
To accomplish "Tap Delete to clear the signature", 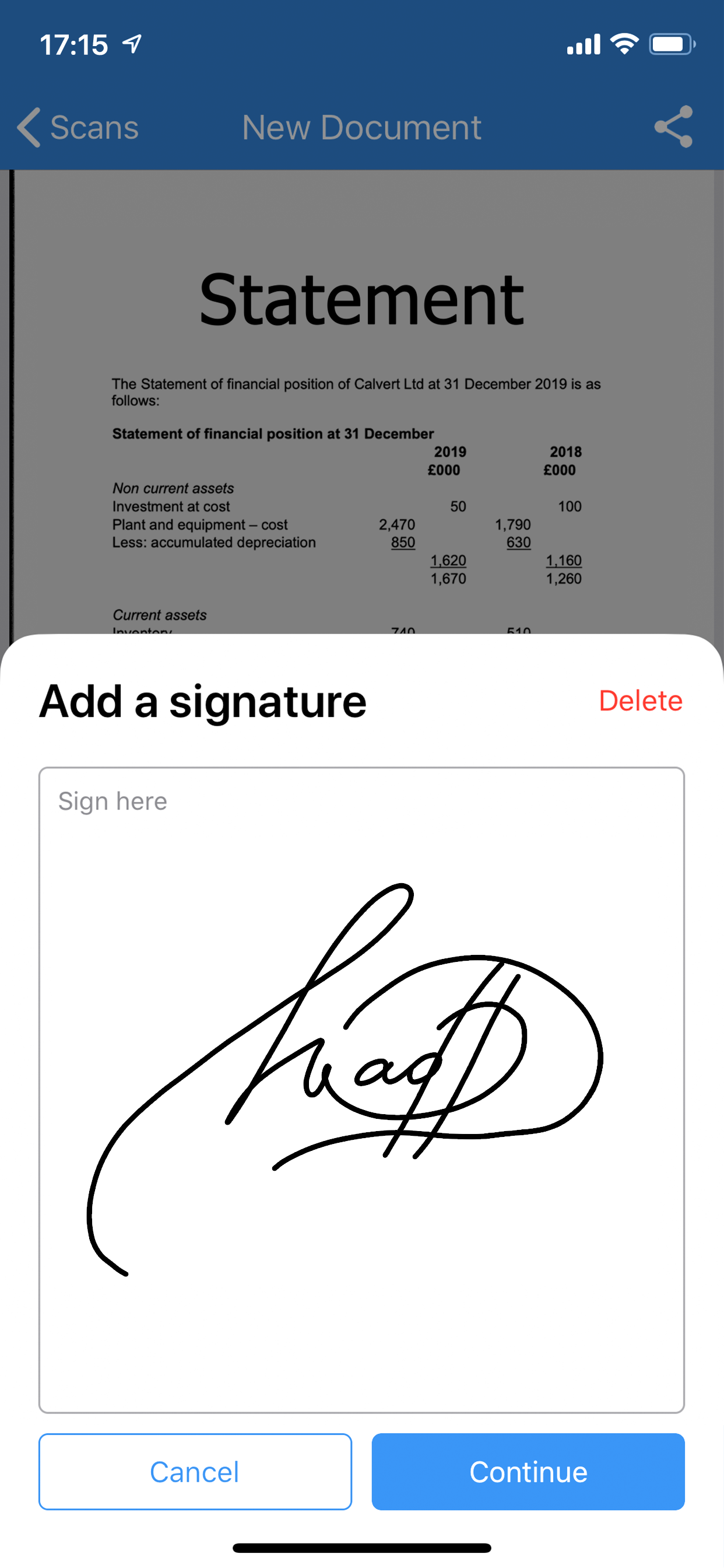I will 641,700.
